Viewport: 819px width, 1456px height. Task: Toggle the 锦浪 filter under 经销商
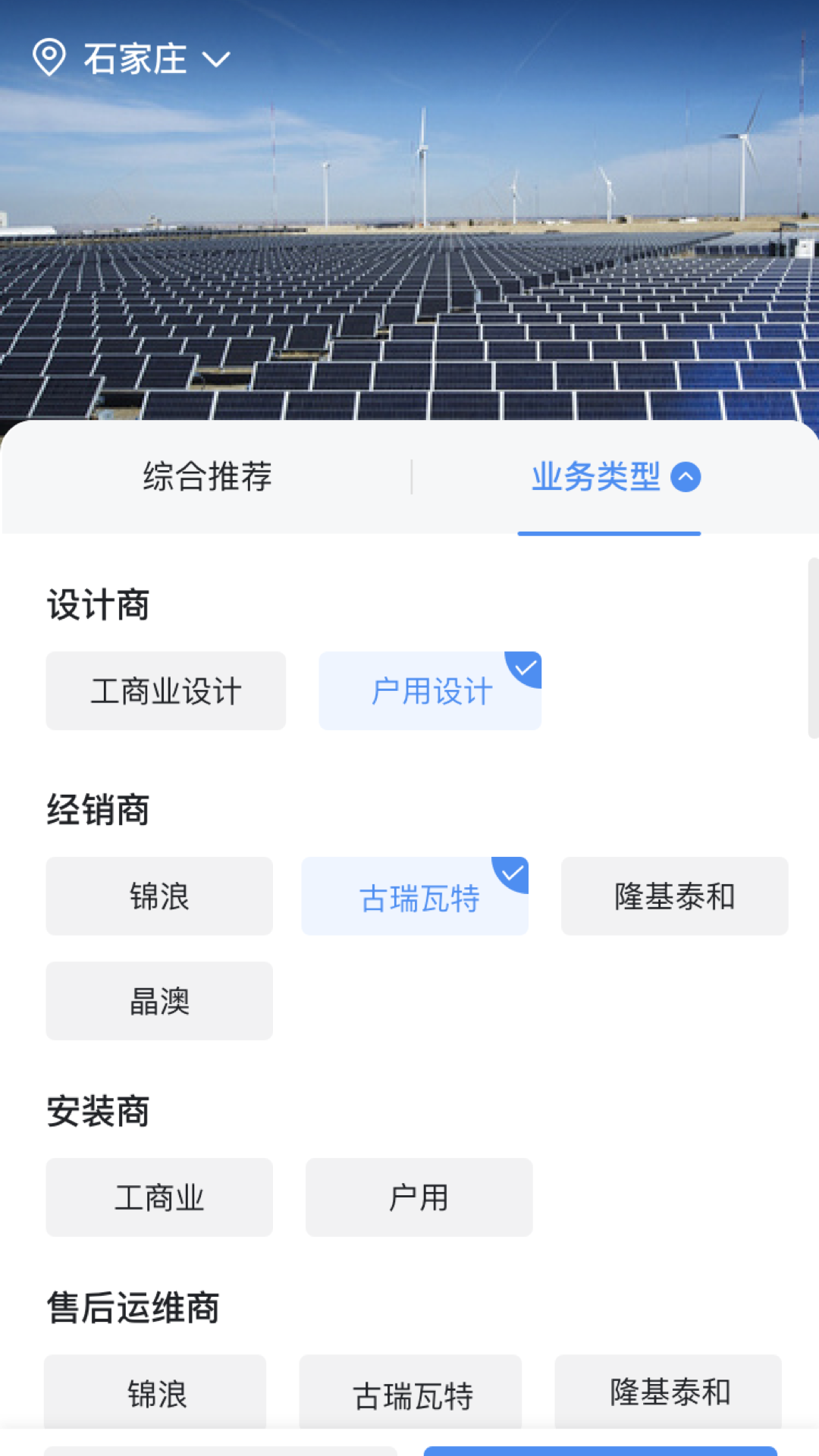159,896
